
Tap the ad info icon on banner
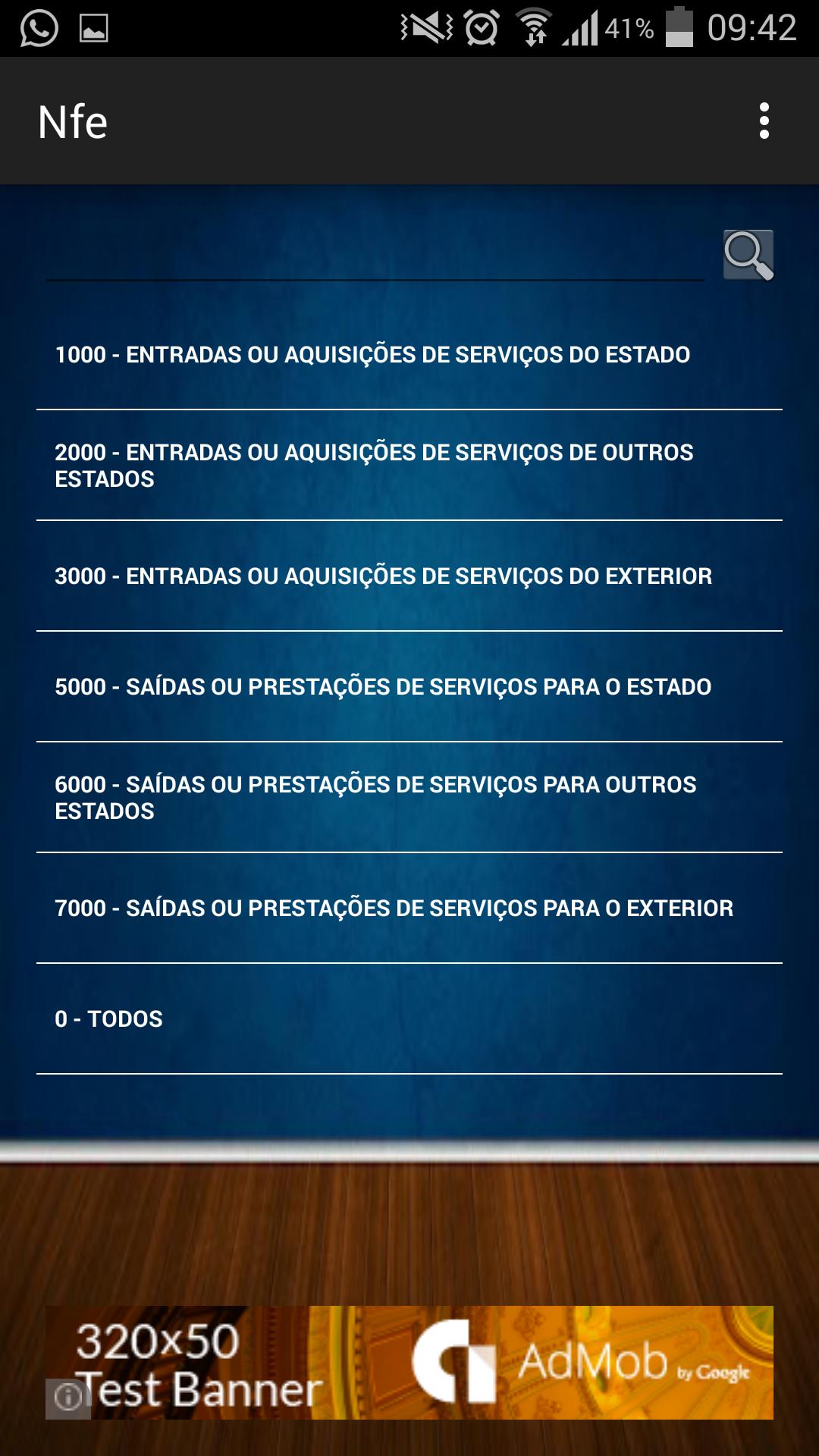68,1397
